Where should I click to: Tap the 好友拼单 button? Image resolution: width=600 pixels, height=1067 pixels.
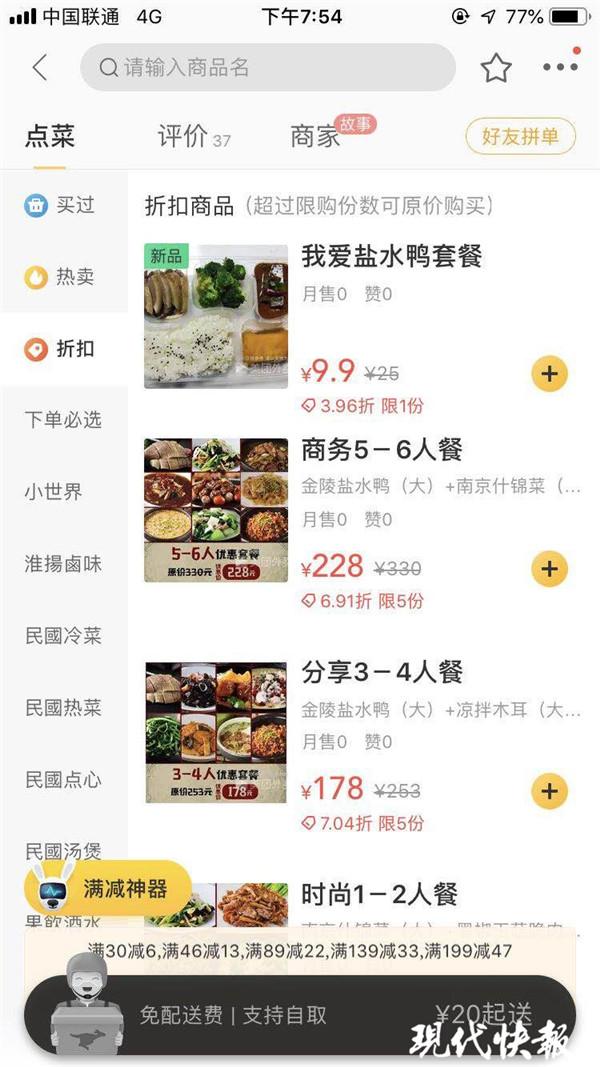[520, 137]
